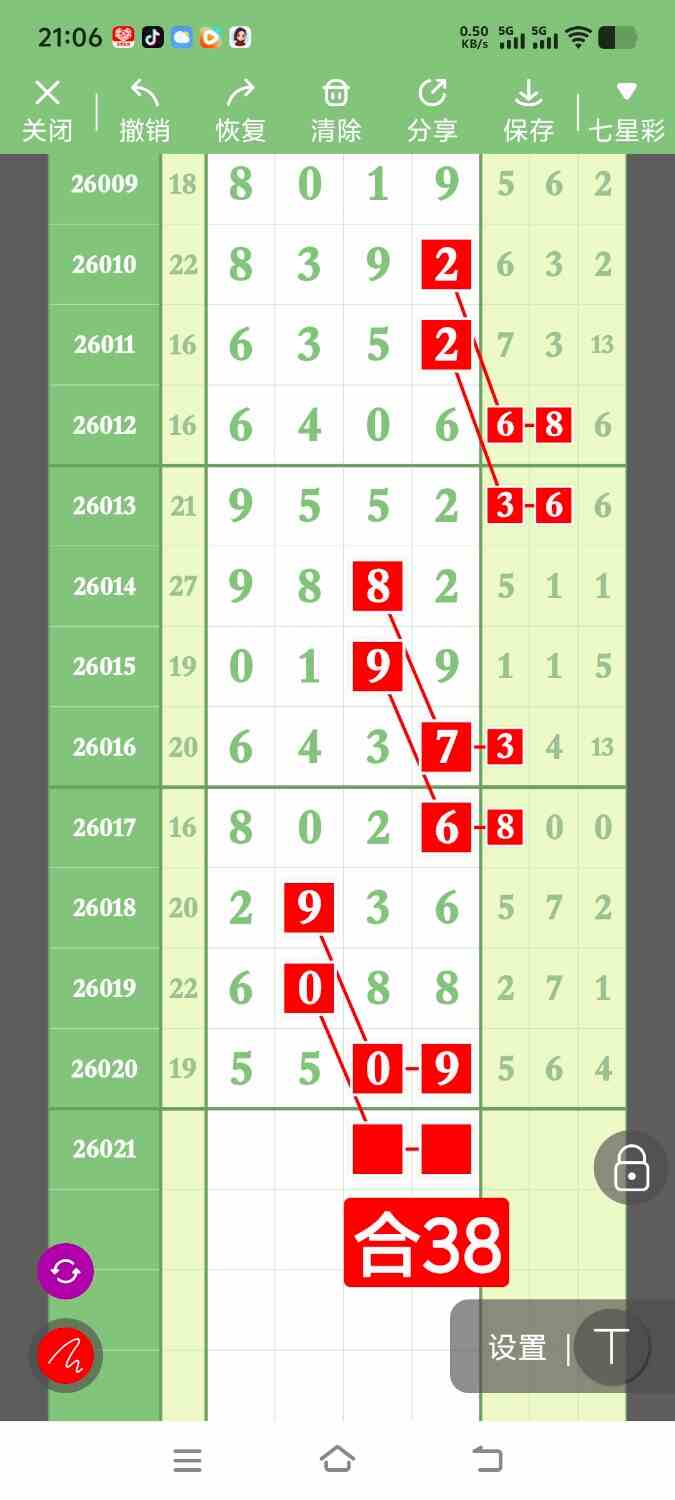Navigate back with system back button
The image size is (675, 1500).
(x=488, y=1460)
